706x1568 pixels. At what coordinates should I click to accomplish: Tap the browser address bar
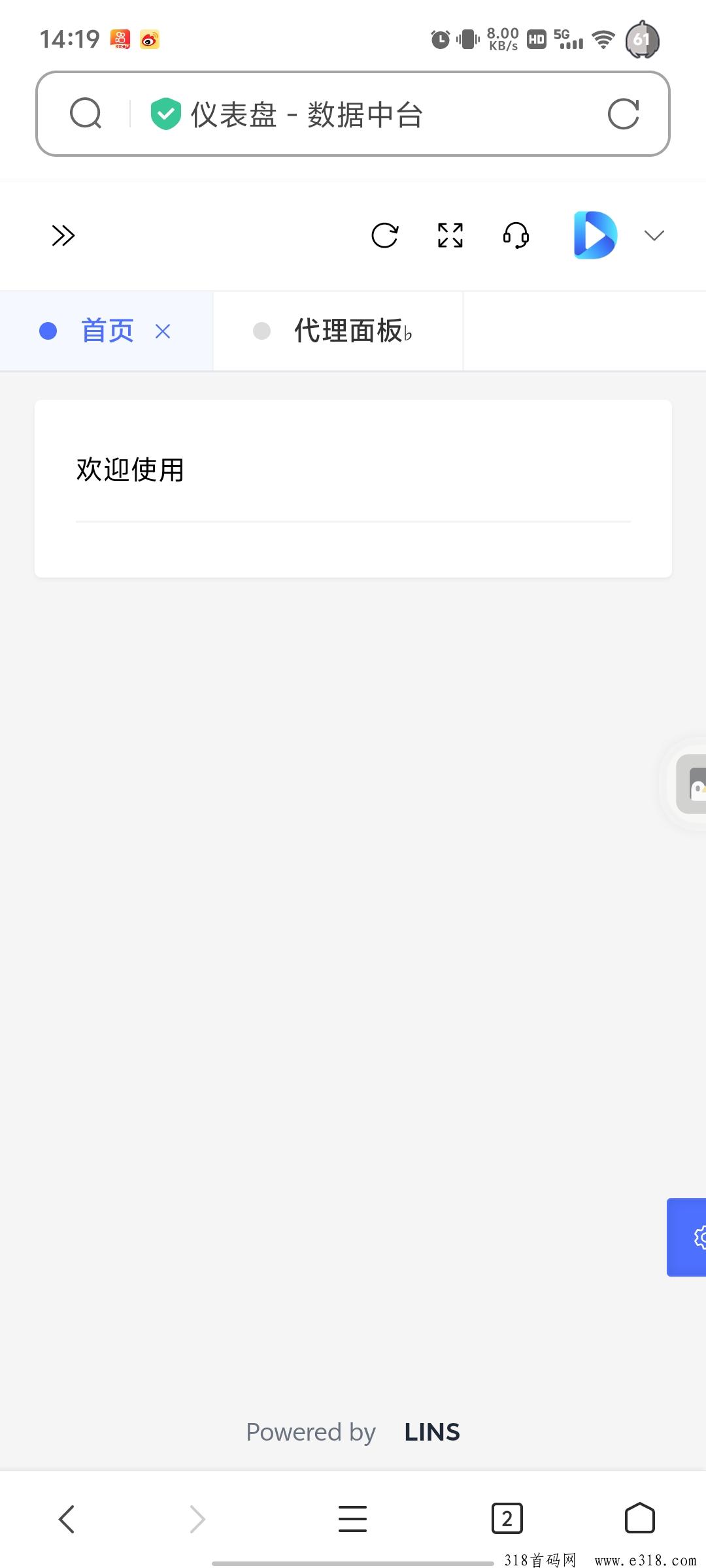[x=353, y=114]
